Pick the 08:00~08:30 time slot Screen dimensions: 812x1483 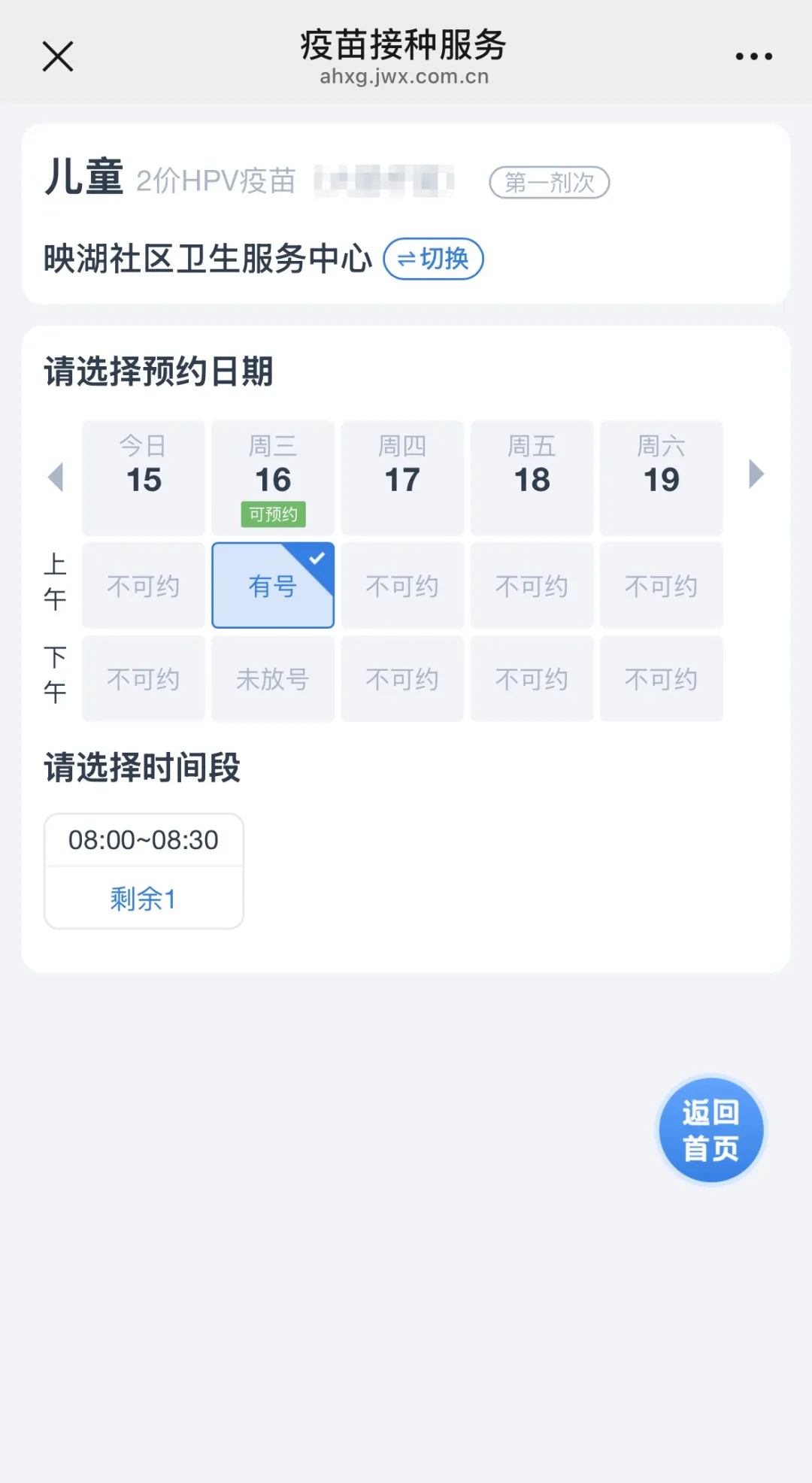click(144, 870)
